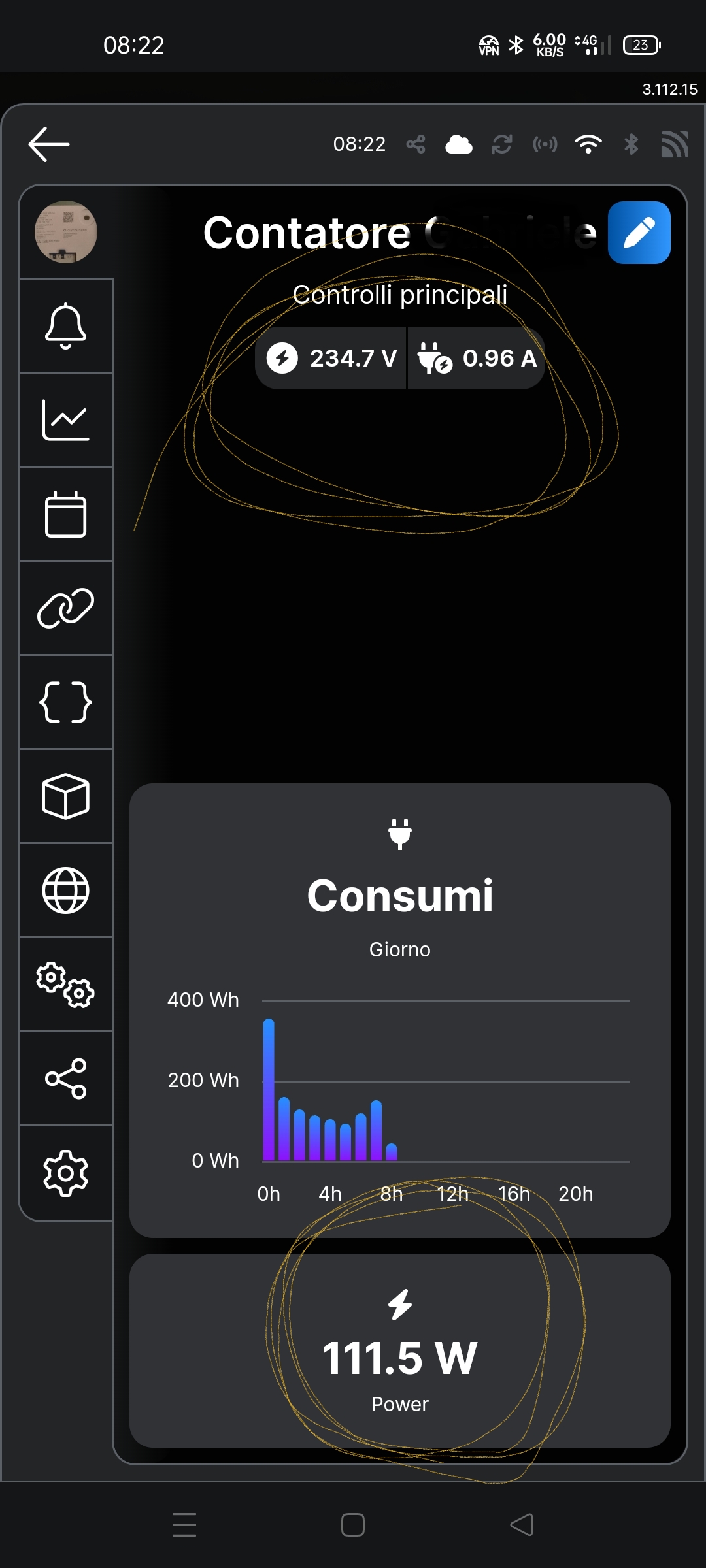Screen dimensions: 706x1568
Task: Open the share nodes tab in sidebar
Action: [x=65, y=1079]
